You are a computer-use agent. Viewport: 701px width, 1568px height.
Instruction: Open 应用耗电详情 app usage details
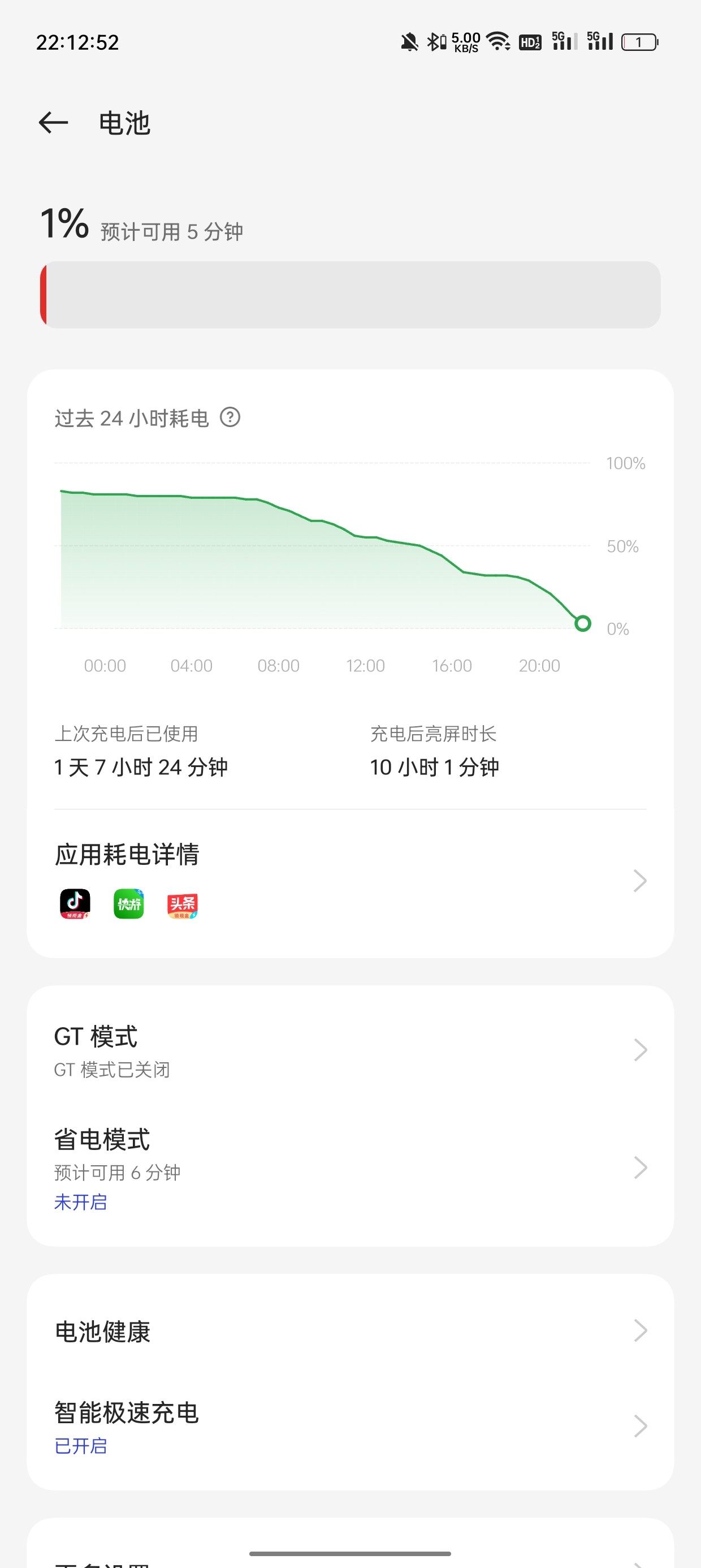350,880
